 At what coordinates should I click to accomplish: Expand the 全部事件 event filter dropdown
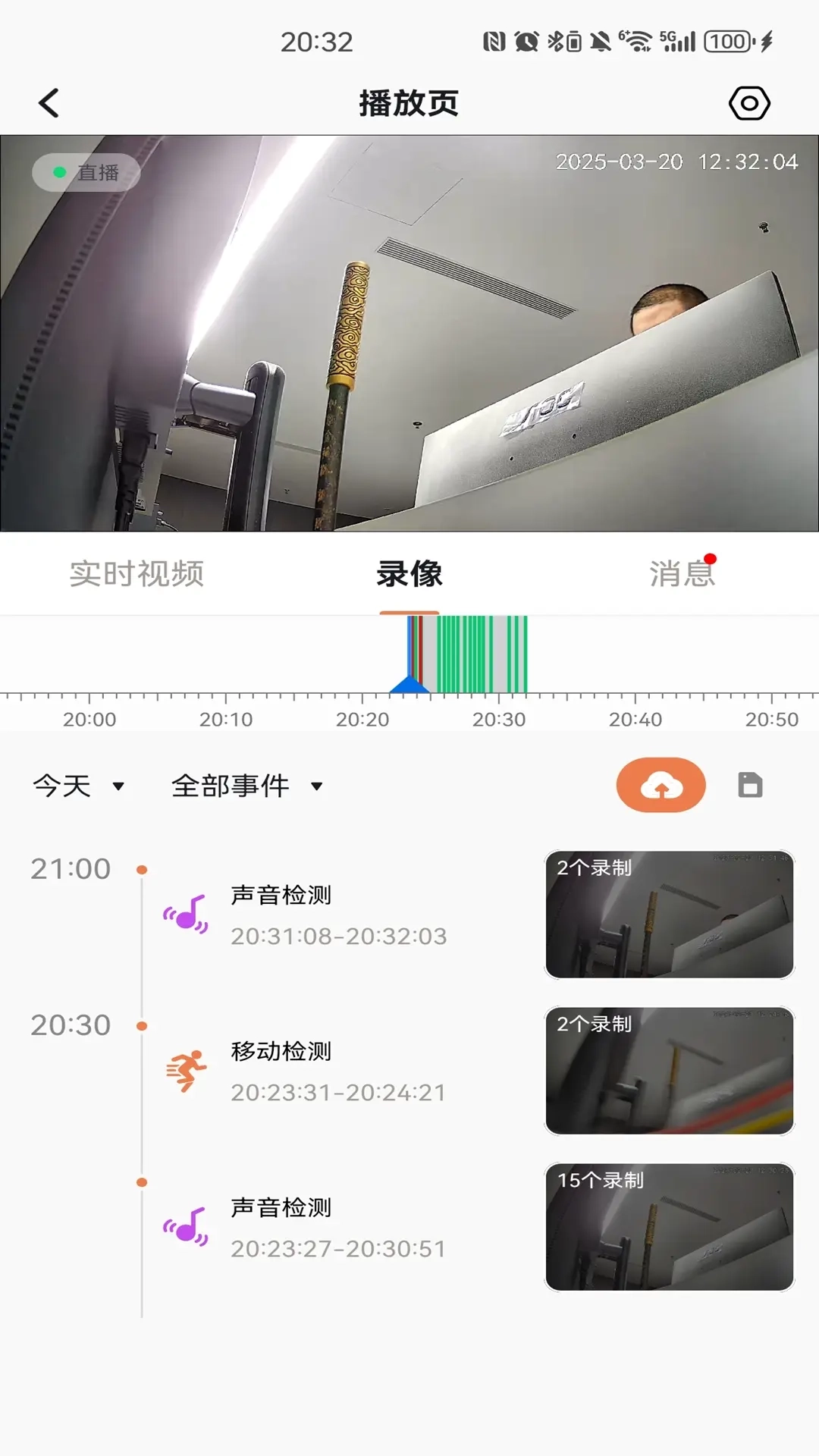coord(233,786)
